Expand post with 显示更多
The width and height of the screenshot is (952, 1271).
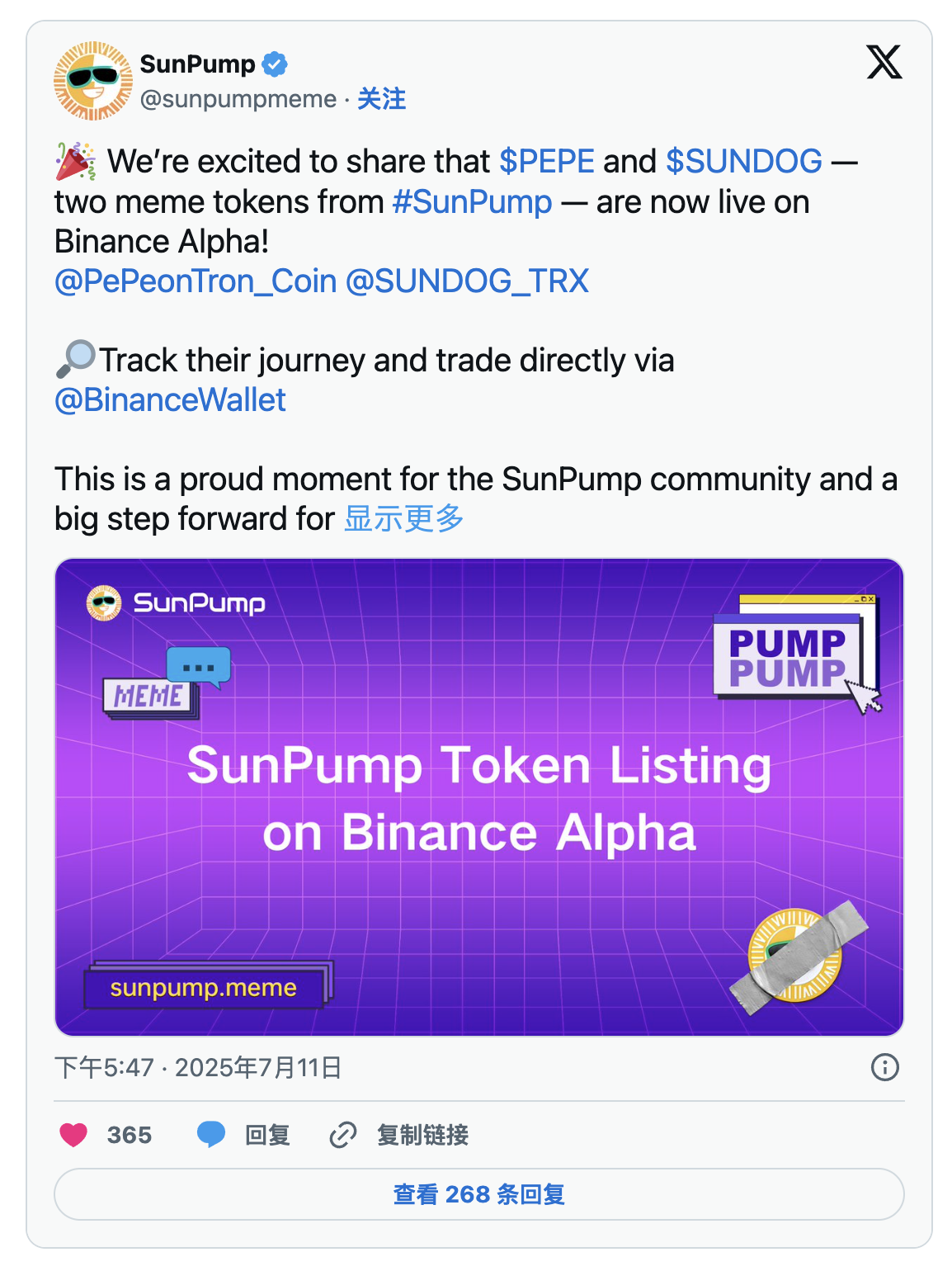pos(404,519)
